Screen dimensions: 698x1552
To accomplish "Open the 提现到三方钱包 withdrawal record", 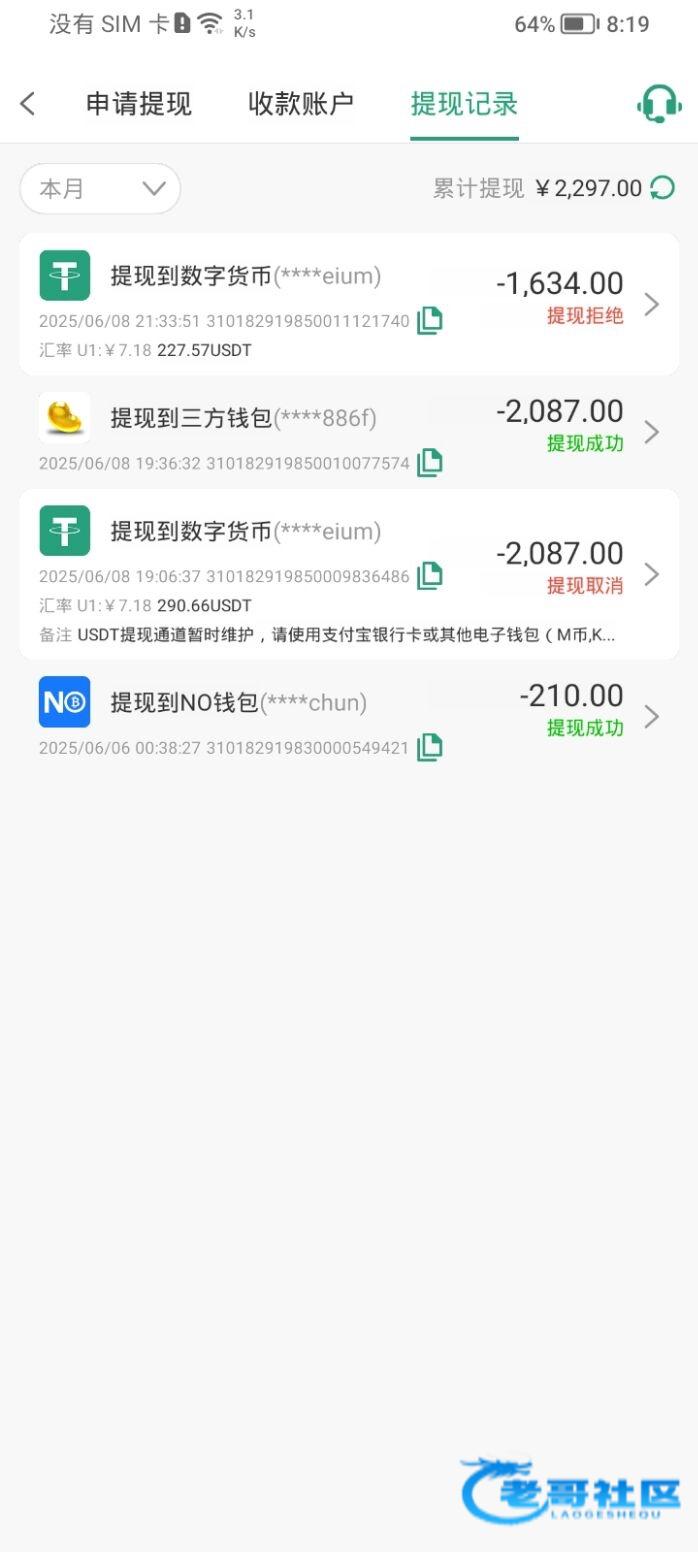I will tap(349, 432).
